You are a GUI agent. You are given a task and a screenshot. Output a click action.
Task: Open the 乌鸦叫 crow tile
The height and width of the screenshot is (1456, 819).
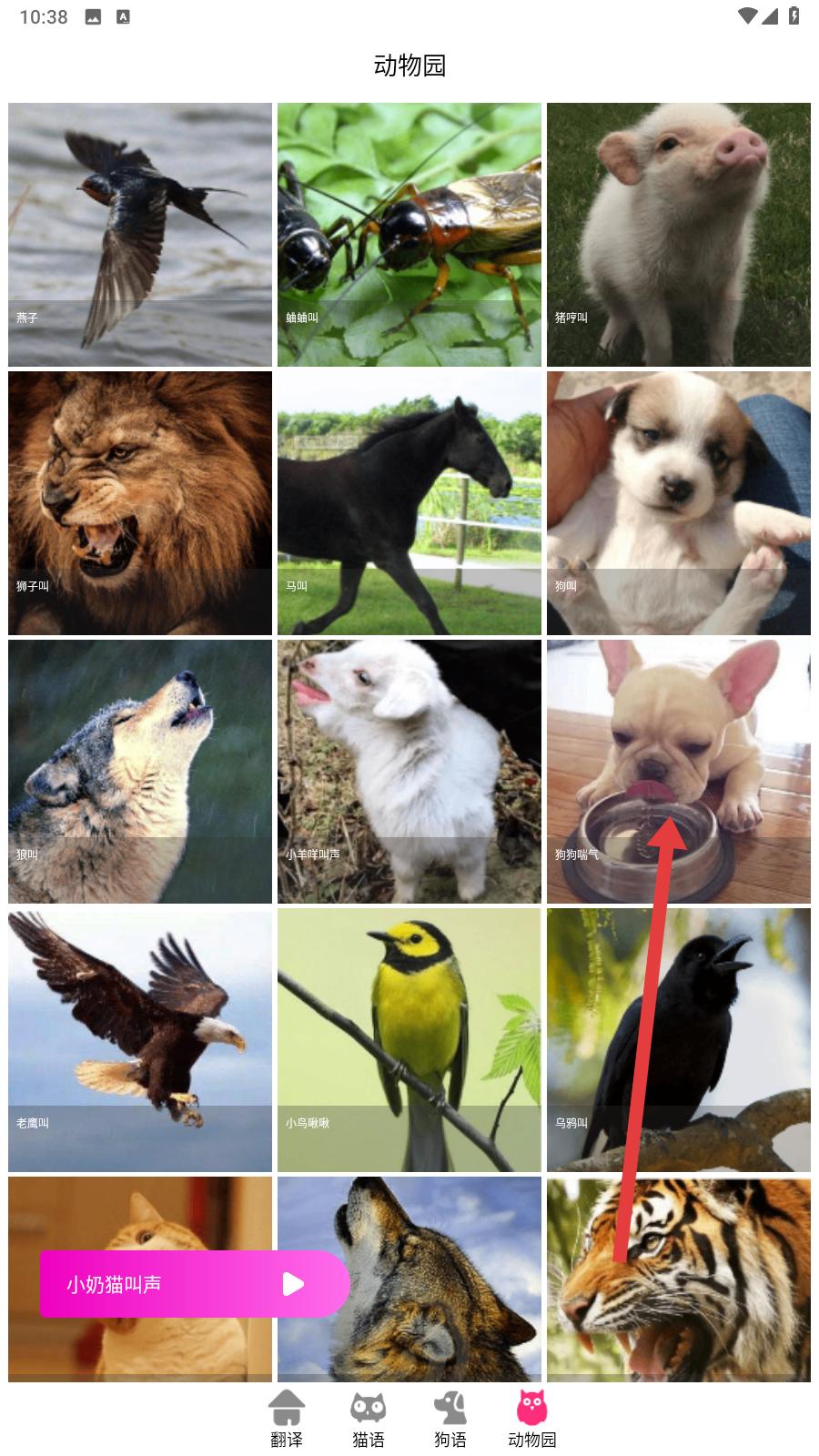pyautogui.click(x=679, y=1040)
